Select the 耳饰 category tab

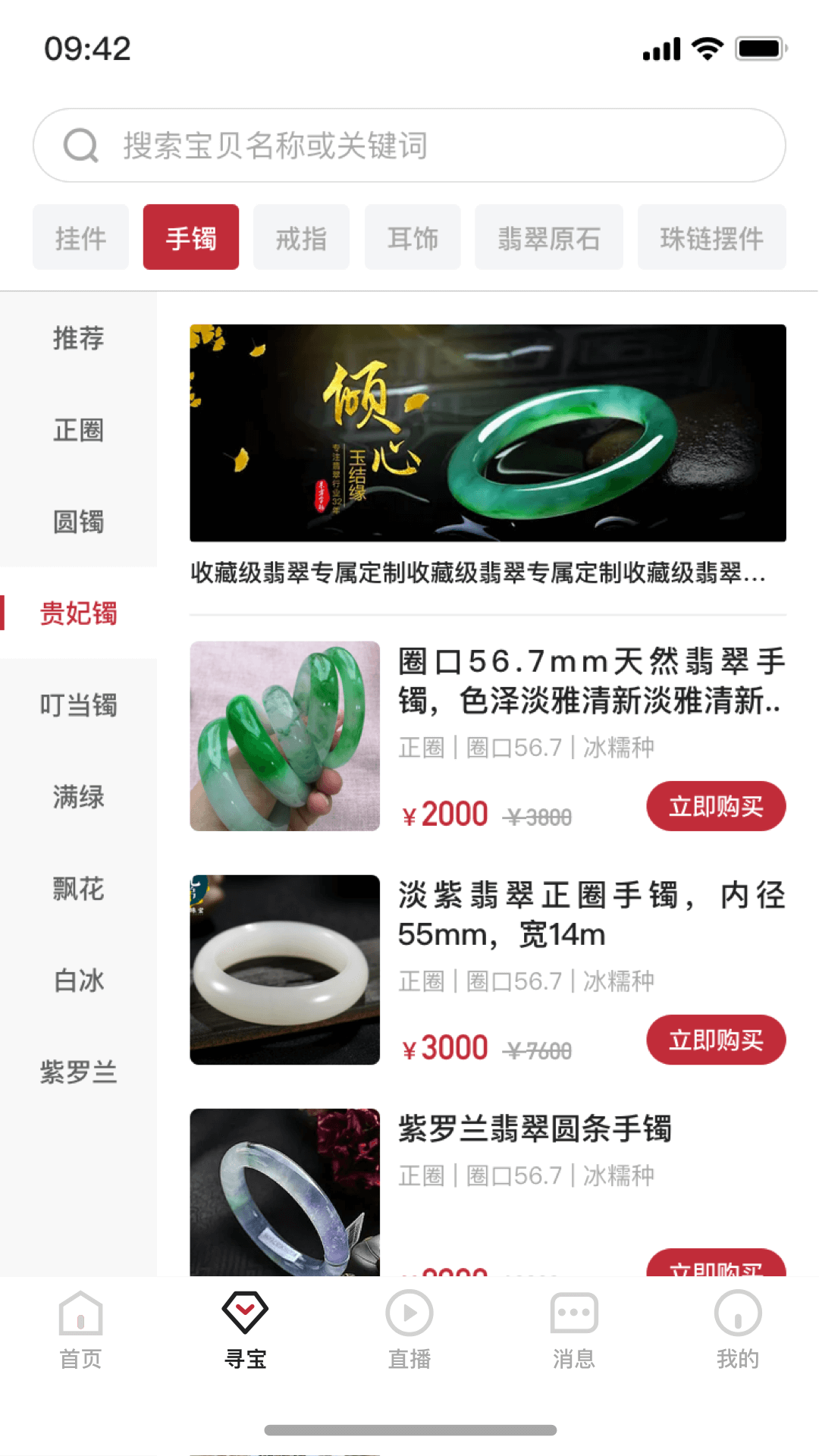[x=413, y=237]
